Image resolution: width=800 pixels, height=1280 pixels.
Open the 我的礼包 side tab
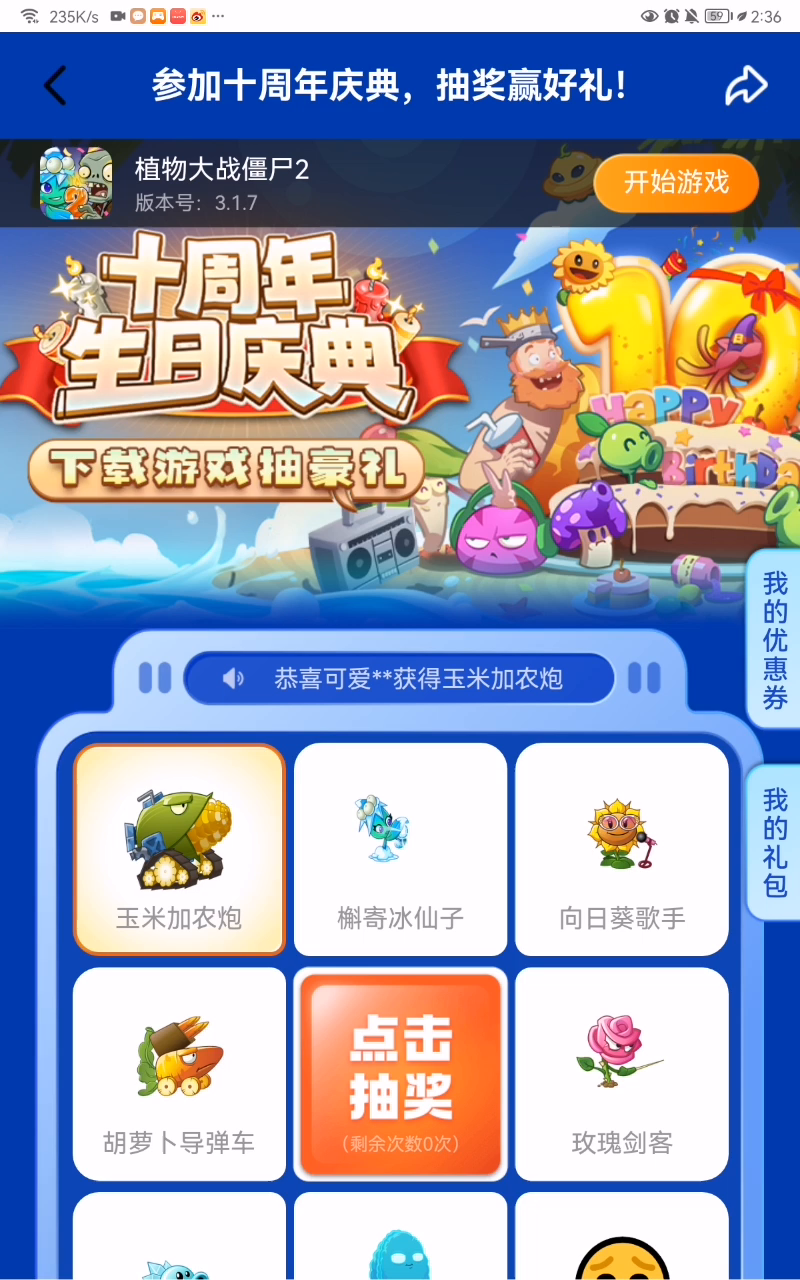pyautogui.click(x=775, y=842)
